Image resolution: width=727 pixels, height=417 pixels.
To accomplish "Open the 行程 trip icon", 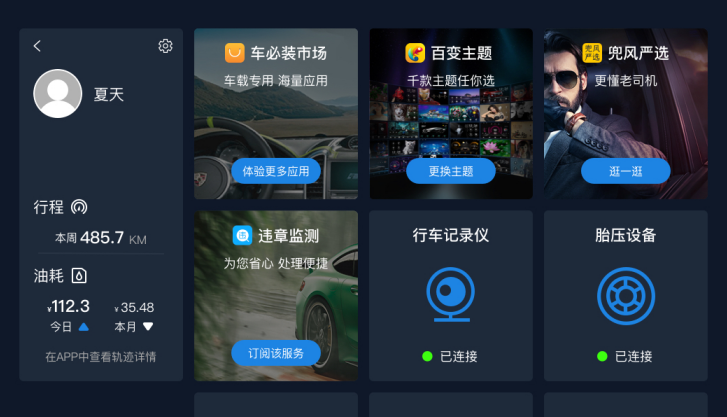I will (x=79, y=207).
